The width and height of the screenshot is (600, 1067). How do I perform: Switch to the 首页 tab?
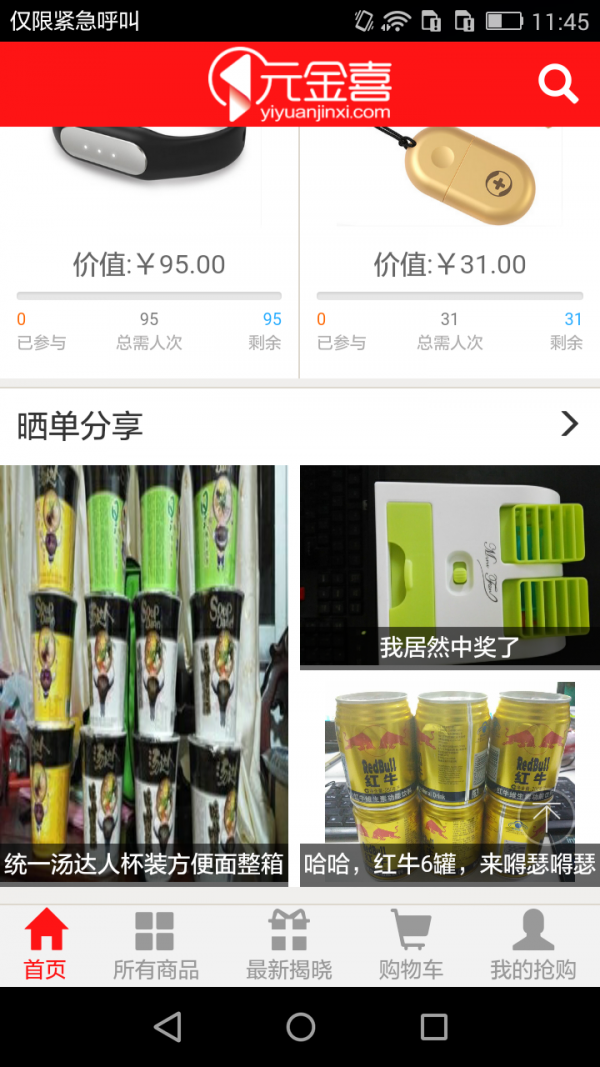tap(46, 945)
